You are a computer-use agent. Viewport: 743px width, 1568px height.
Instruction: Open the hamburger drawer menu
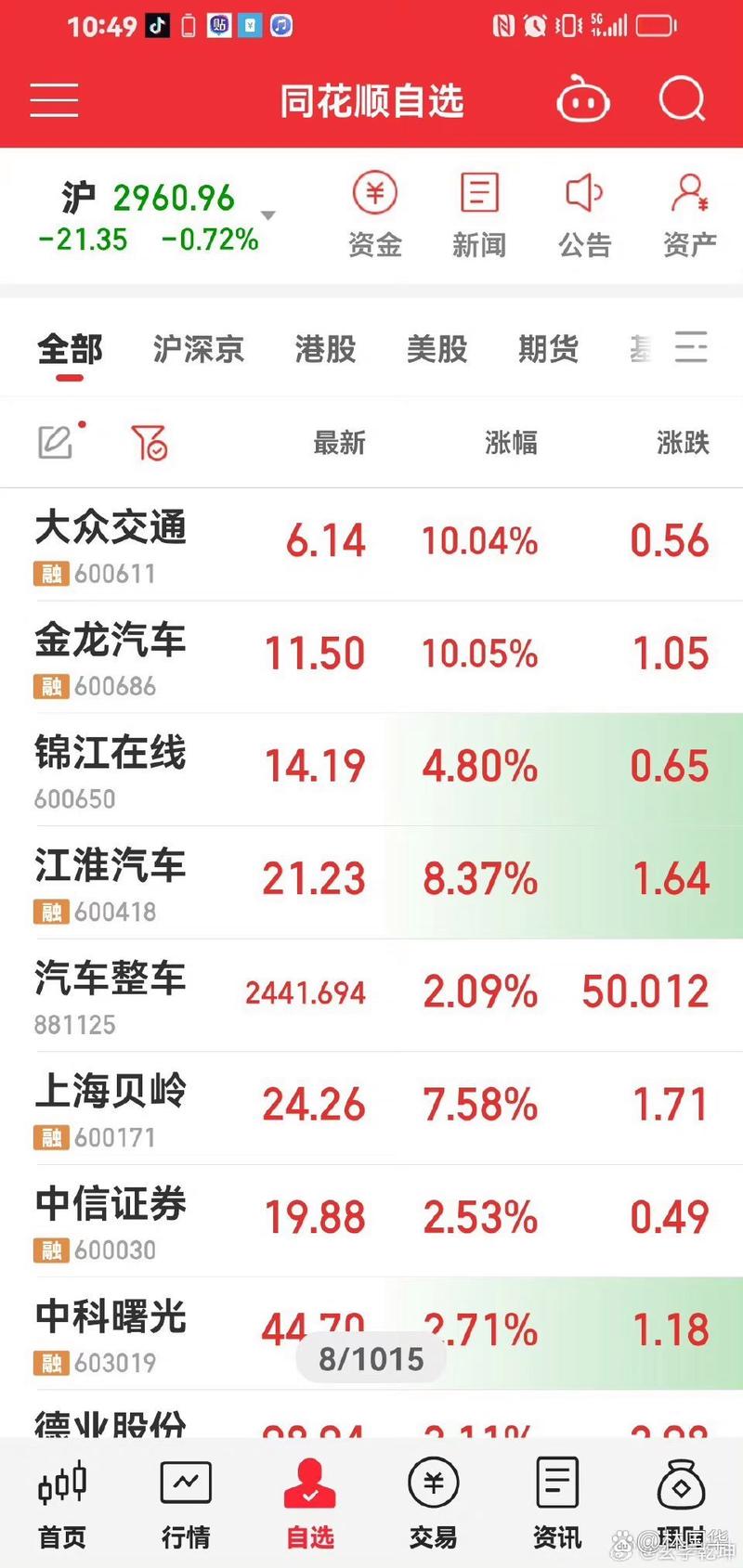point(54,100)
